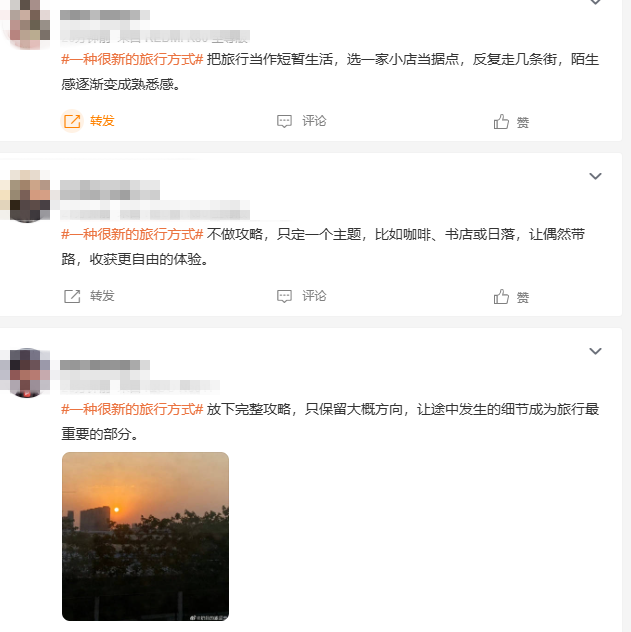Screen dimensions: 631x632
Task: Open the hashtag in the 不做攻略 post
Action: [132, 235]
